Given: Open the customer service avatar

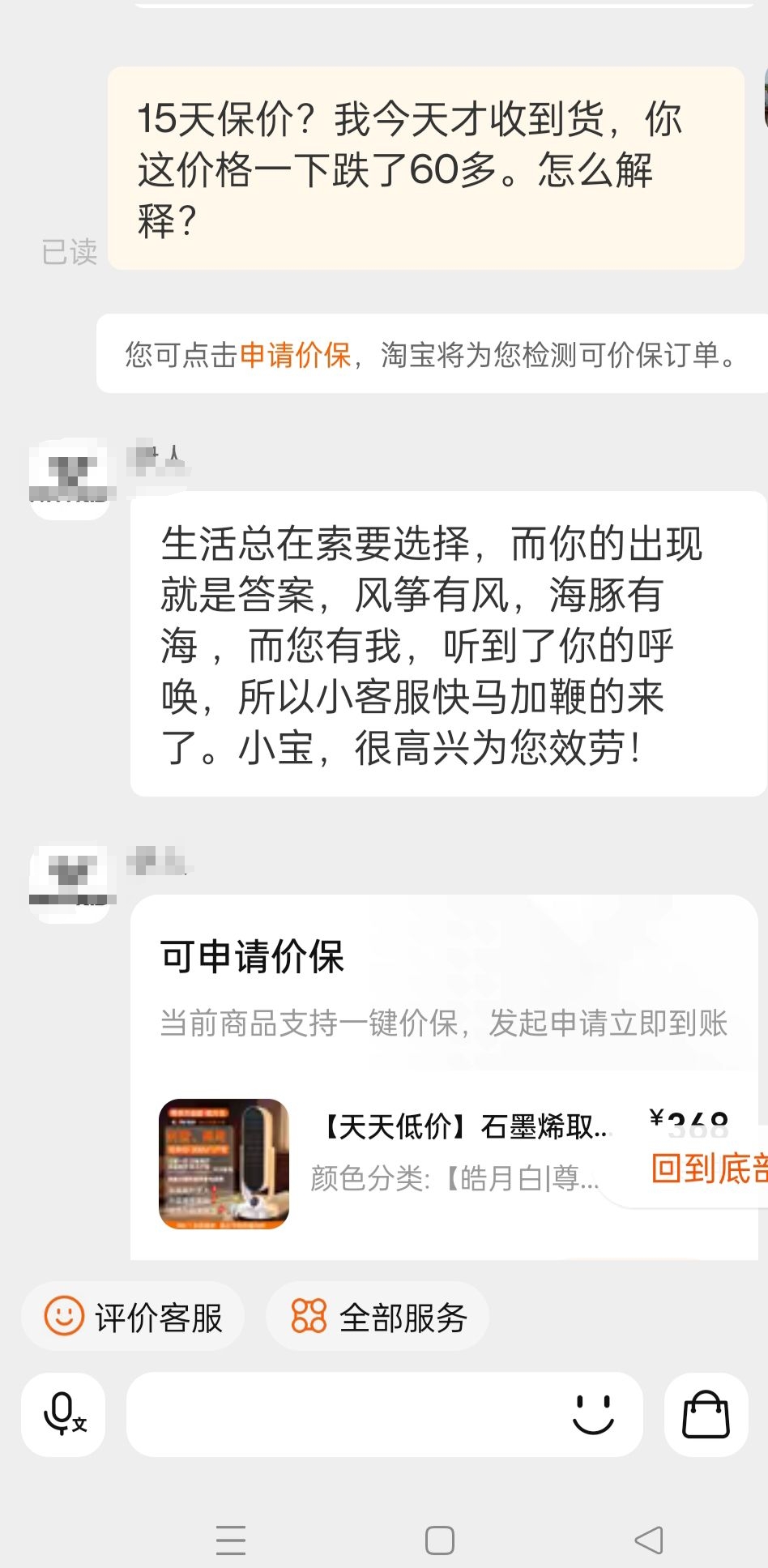Looking at the screenshot, I should pyautogui.click(x=69, y=479).
